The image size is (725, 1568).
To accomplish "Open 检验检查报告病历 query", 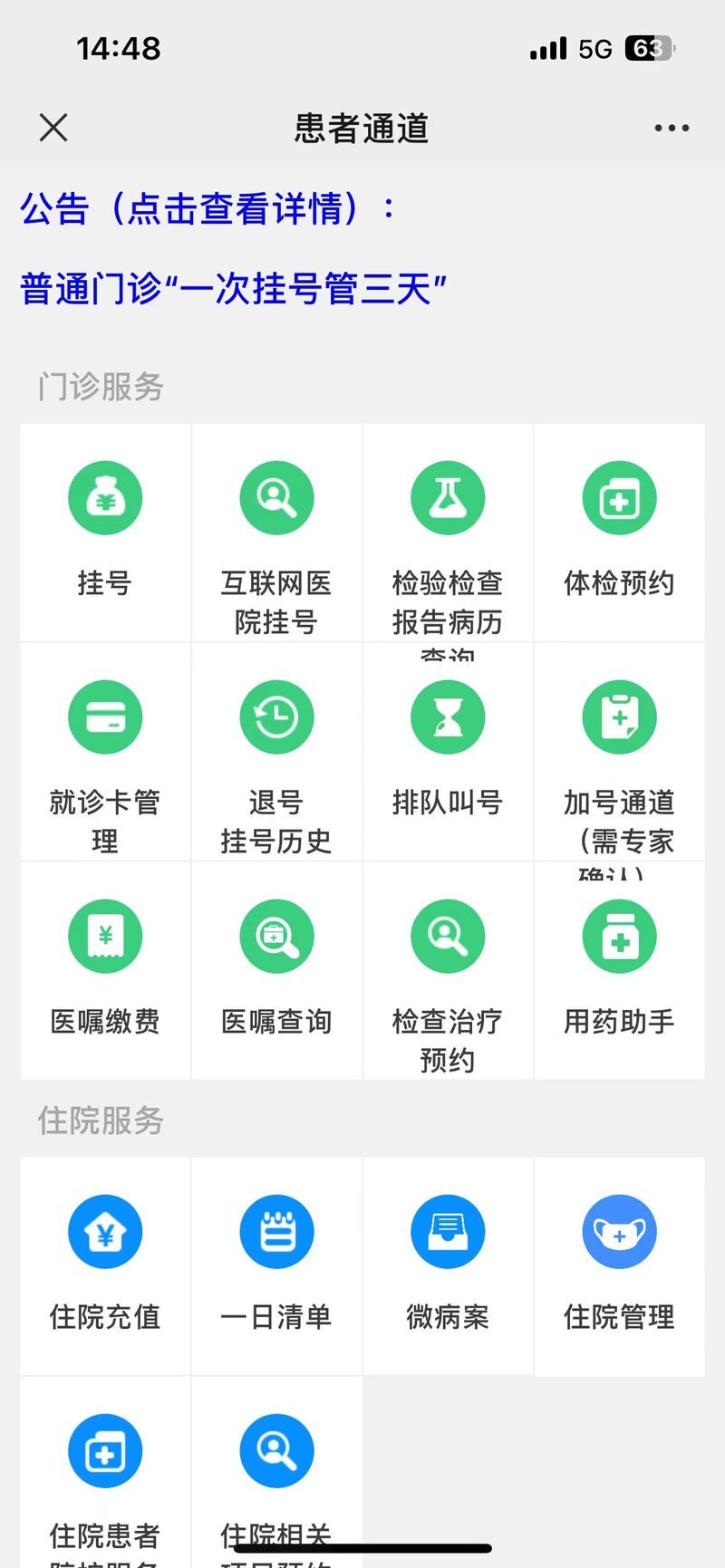I will [x=448, y=533].
